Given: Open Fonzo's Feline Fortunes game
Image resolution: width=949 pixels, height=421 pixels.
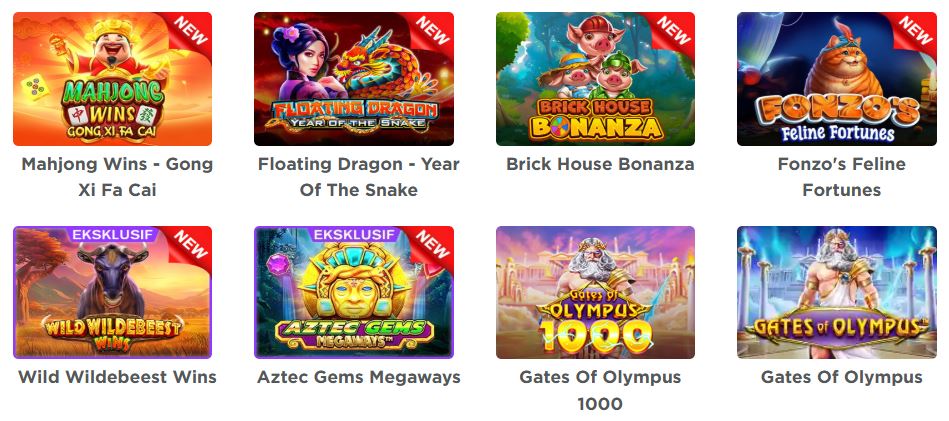Looking at the screenshot, I should (x=836, y=79).
